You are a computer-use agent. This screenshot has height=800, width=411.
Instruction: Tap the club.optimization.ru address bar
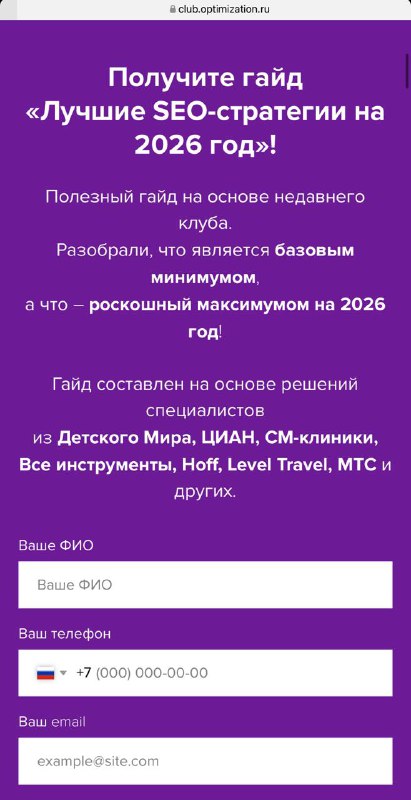[x=219, y=9]
